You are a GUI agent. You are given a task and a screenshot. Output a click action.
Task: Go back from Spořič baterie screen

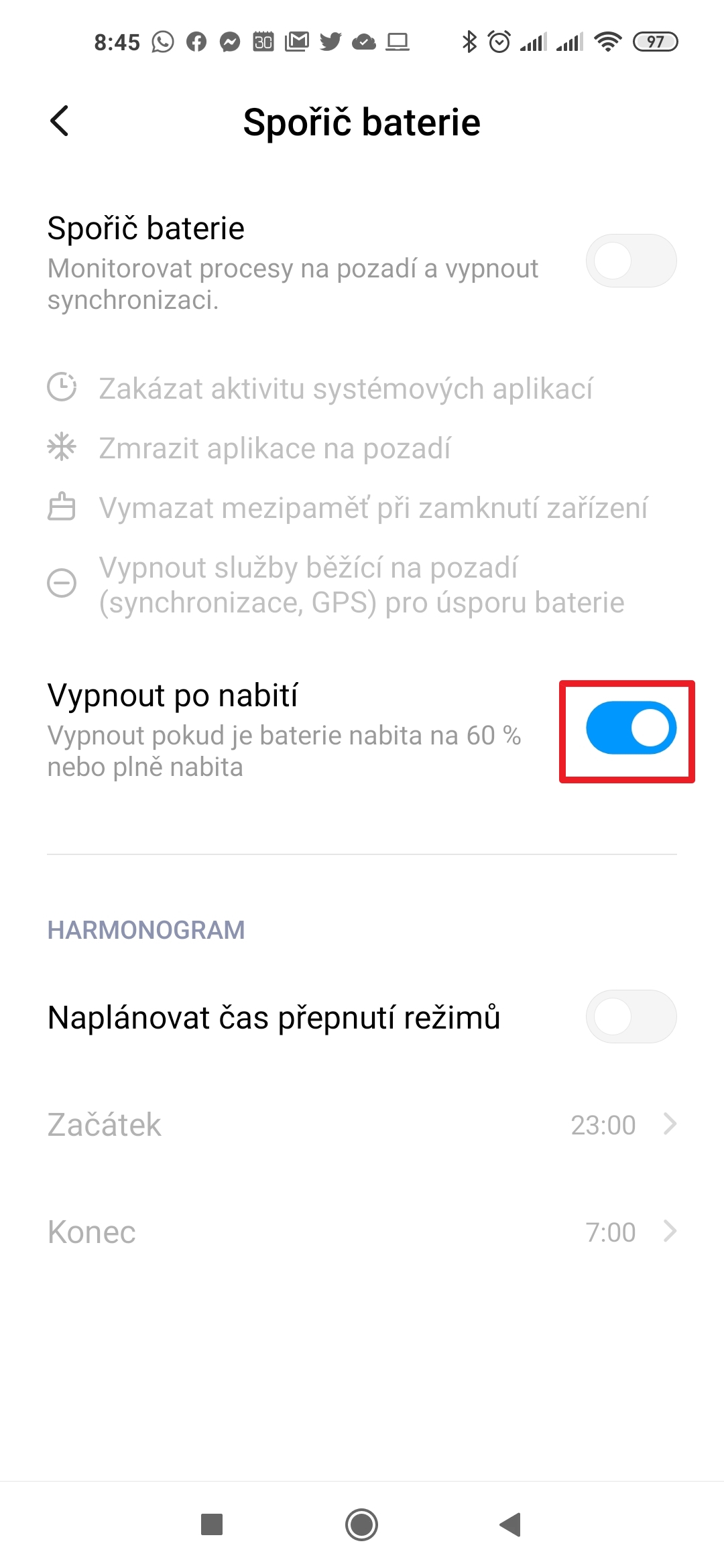click(x=60, y=121)
